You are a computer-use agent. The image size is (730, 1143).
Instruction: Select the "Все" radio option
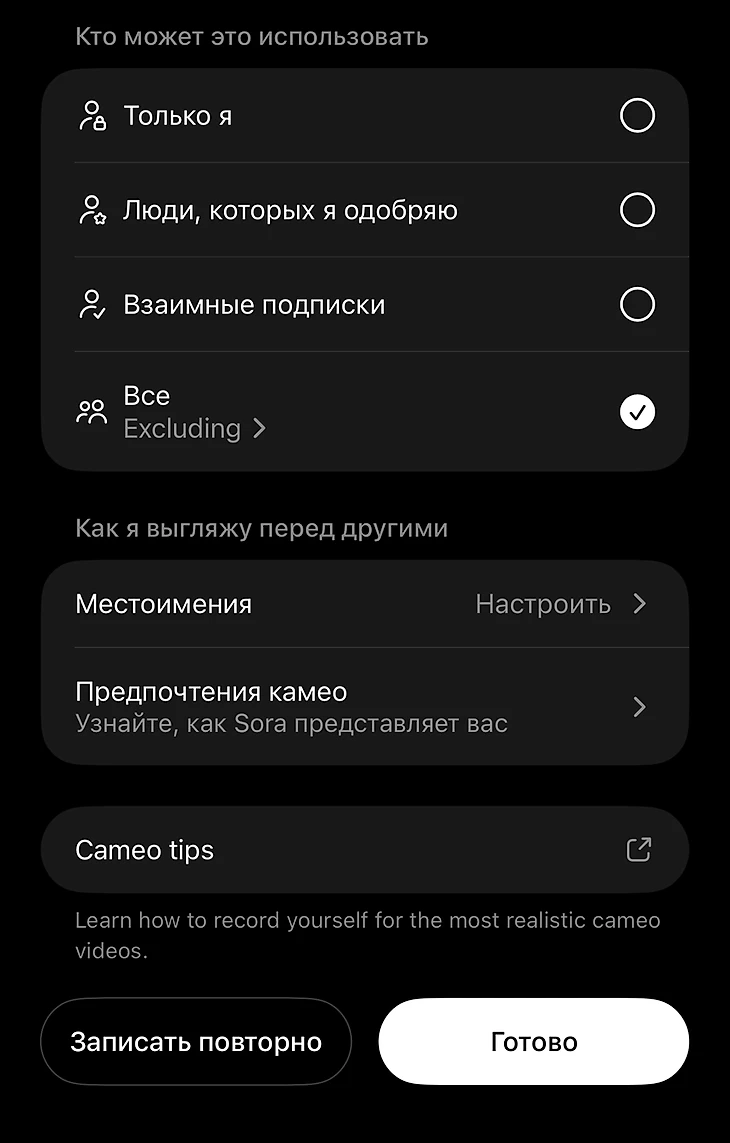(x=637, y=411)
